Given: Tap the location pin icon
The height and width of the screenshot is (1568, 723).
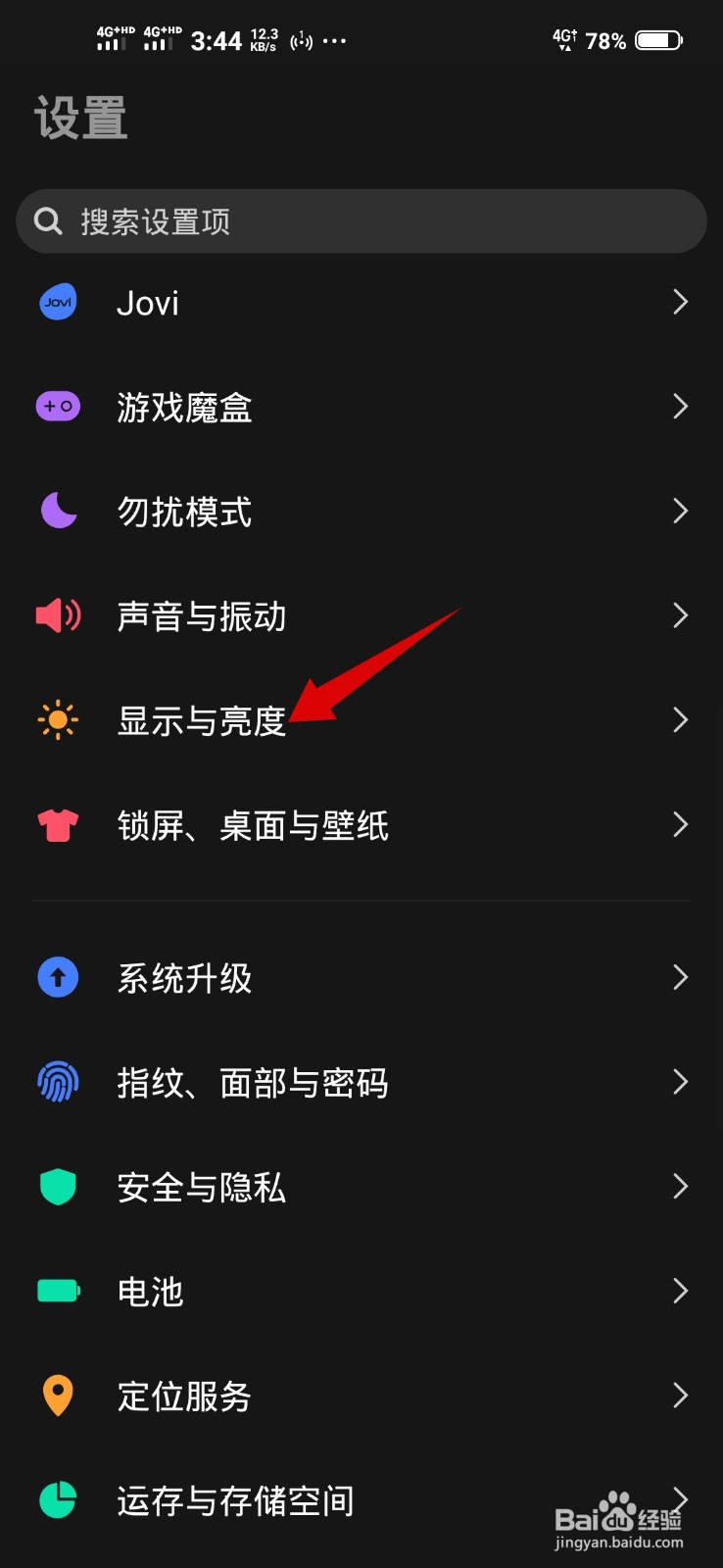Looking at the screenshot, I should [x=58, y=1396].
